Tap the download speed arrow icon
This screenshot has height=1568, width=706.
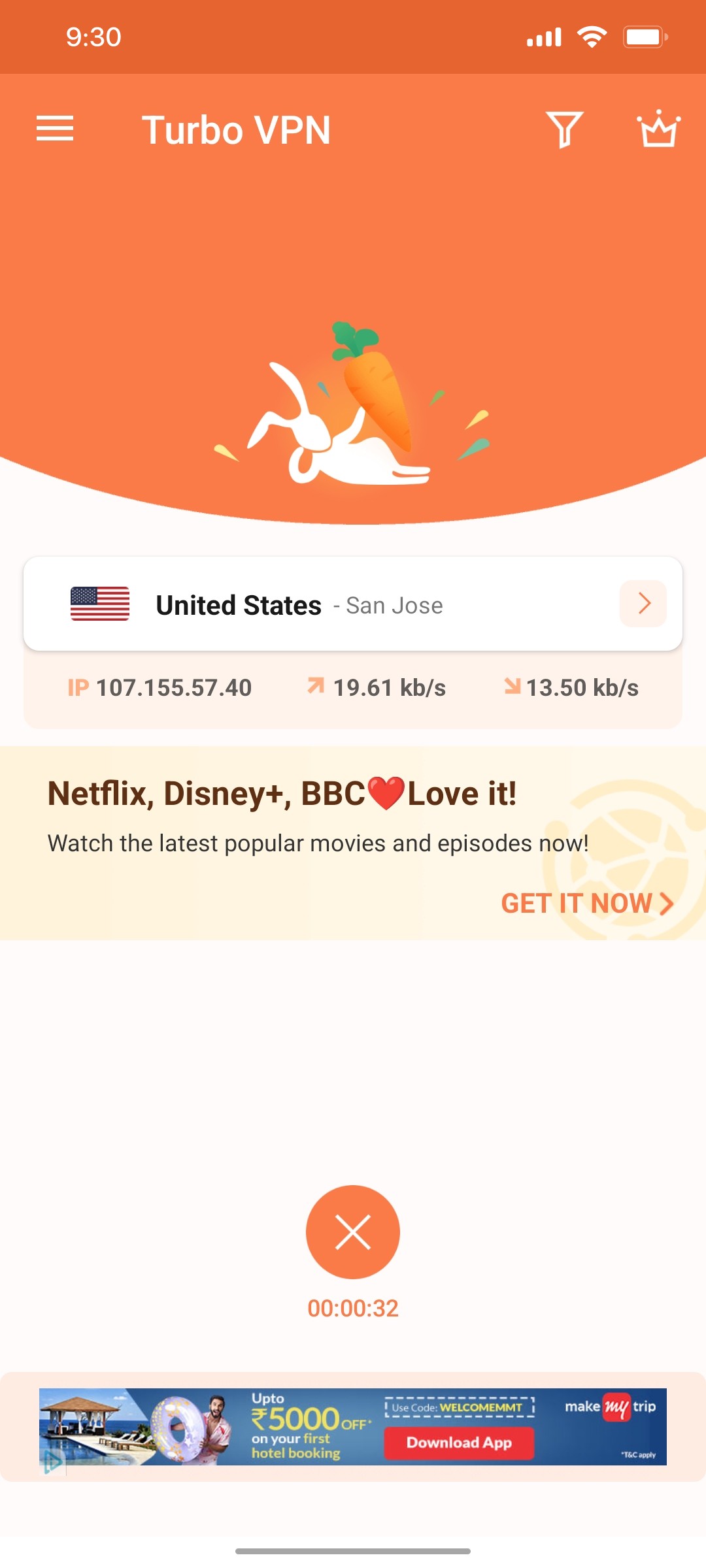pos(513,686)
